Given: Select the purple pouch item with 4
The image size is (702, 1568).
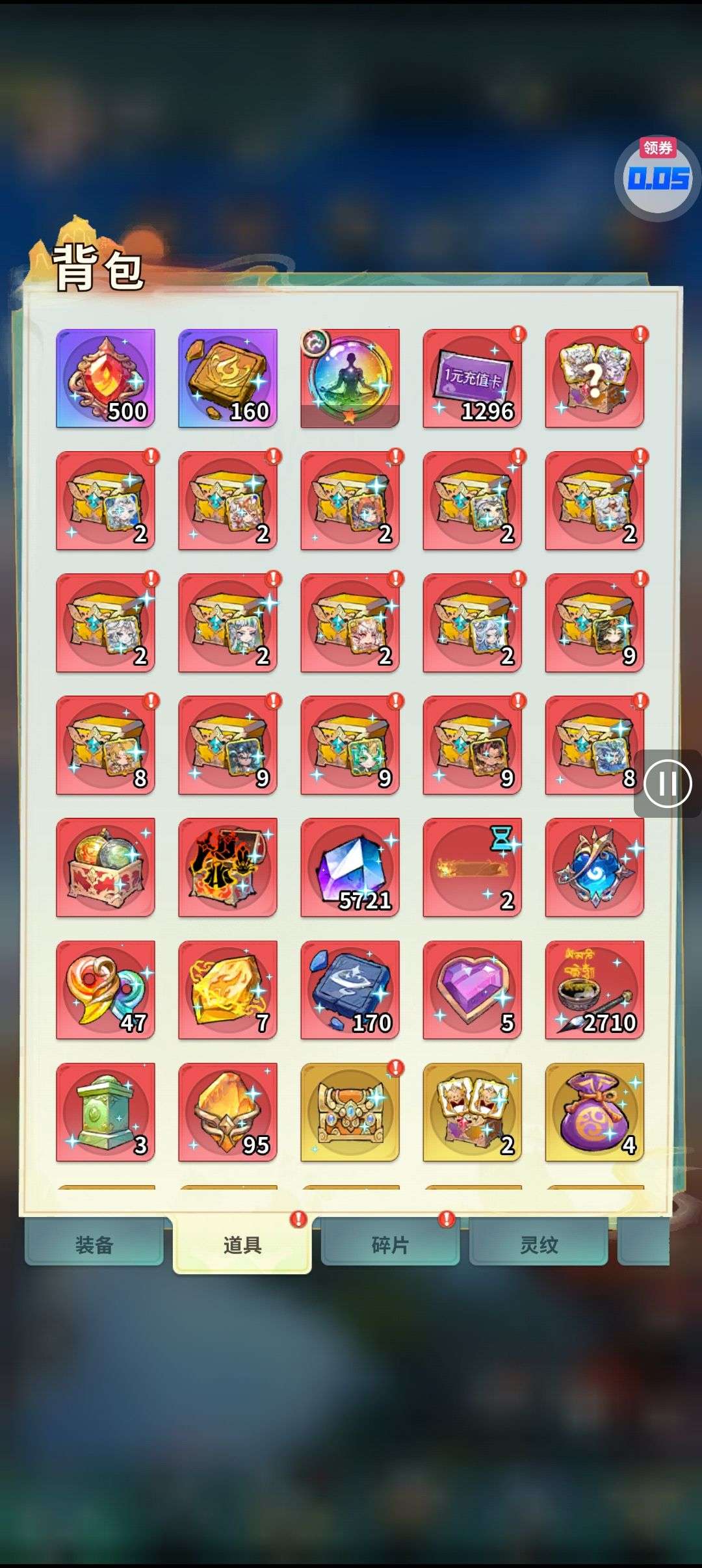Looking at the screenshot, I should [594, 1112].
